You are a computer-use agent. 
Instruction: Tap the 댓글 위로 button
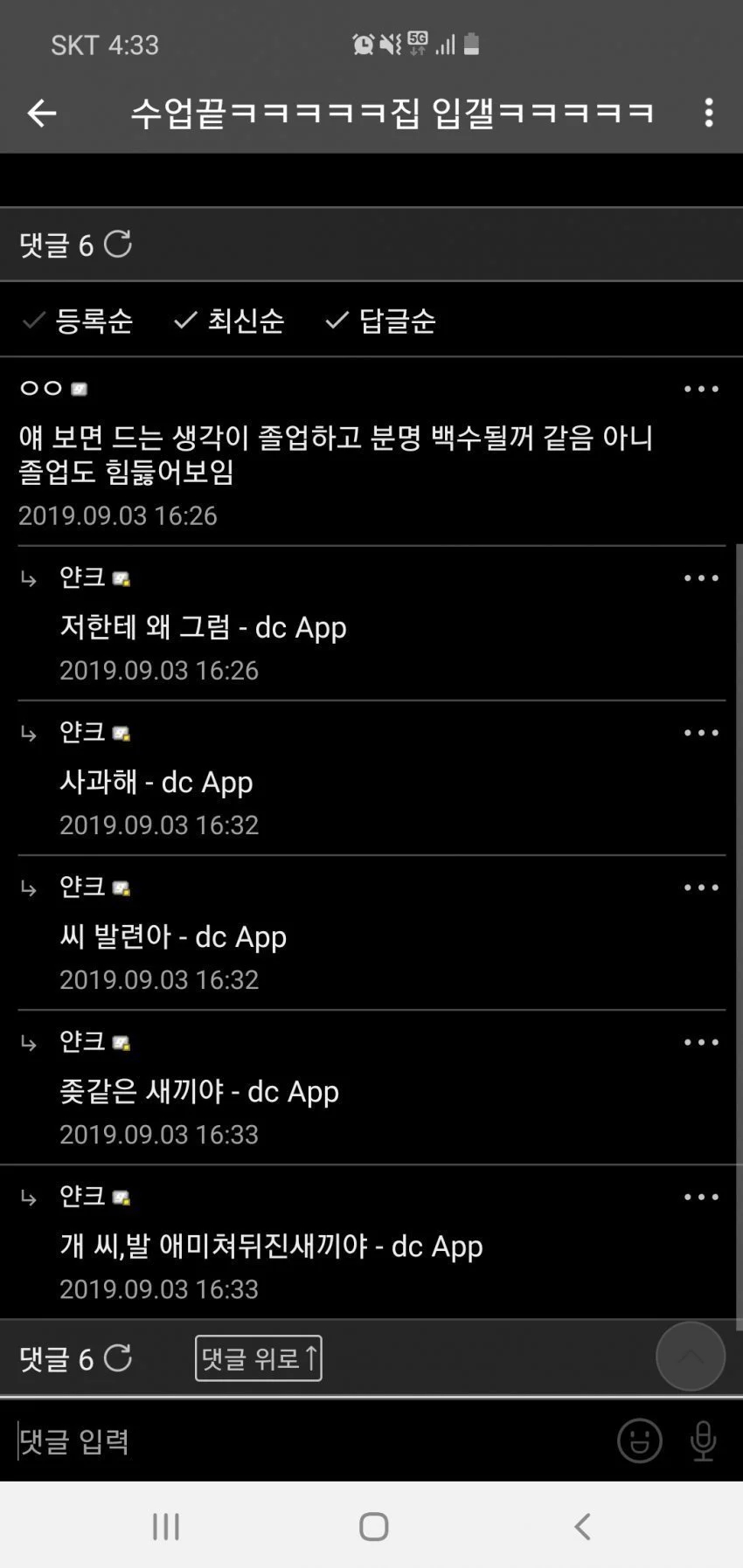(x=258, y=1358)
